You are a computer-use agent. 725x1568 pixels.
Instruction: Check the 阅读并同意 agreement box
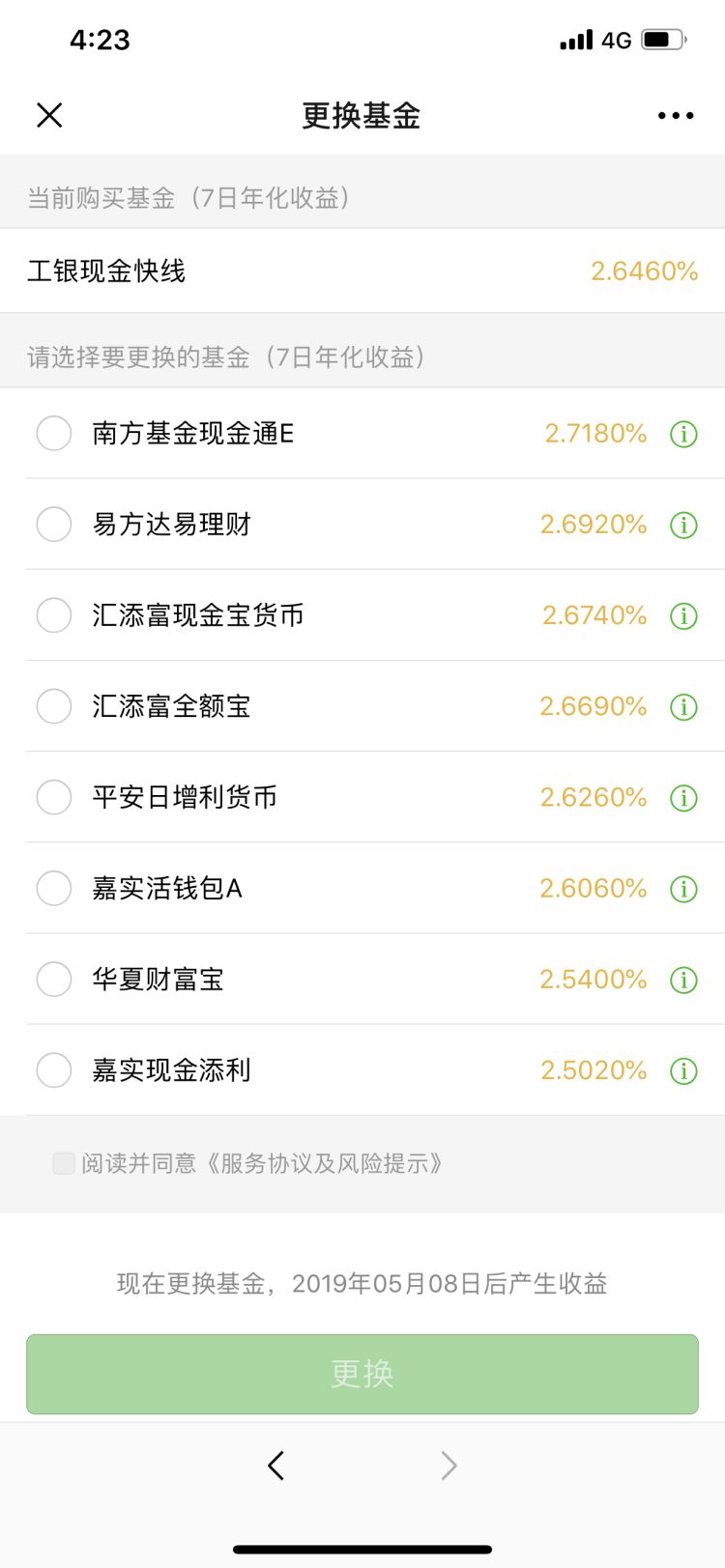click(64, 1163)
